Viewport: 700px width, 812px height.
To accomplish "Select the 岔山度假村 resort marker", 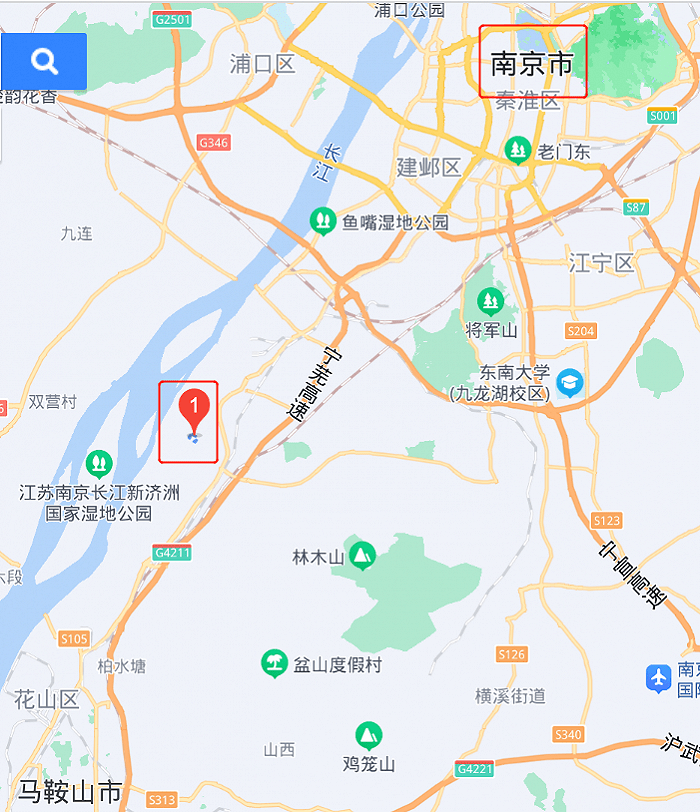I will (x=273, y=663).
